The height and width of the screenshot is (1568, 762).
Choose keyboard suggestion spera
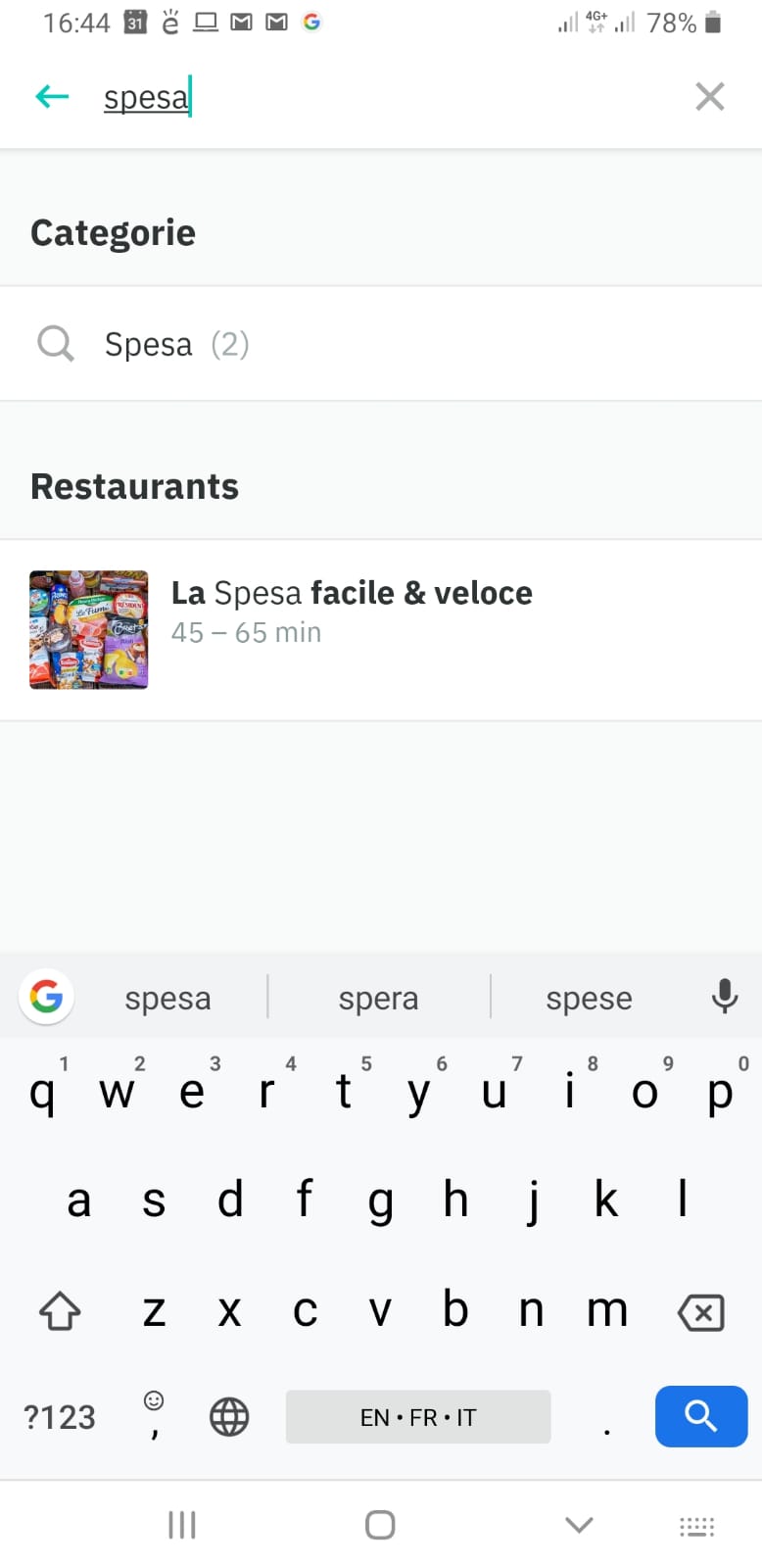coord(378,998)
